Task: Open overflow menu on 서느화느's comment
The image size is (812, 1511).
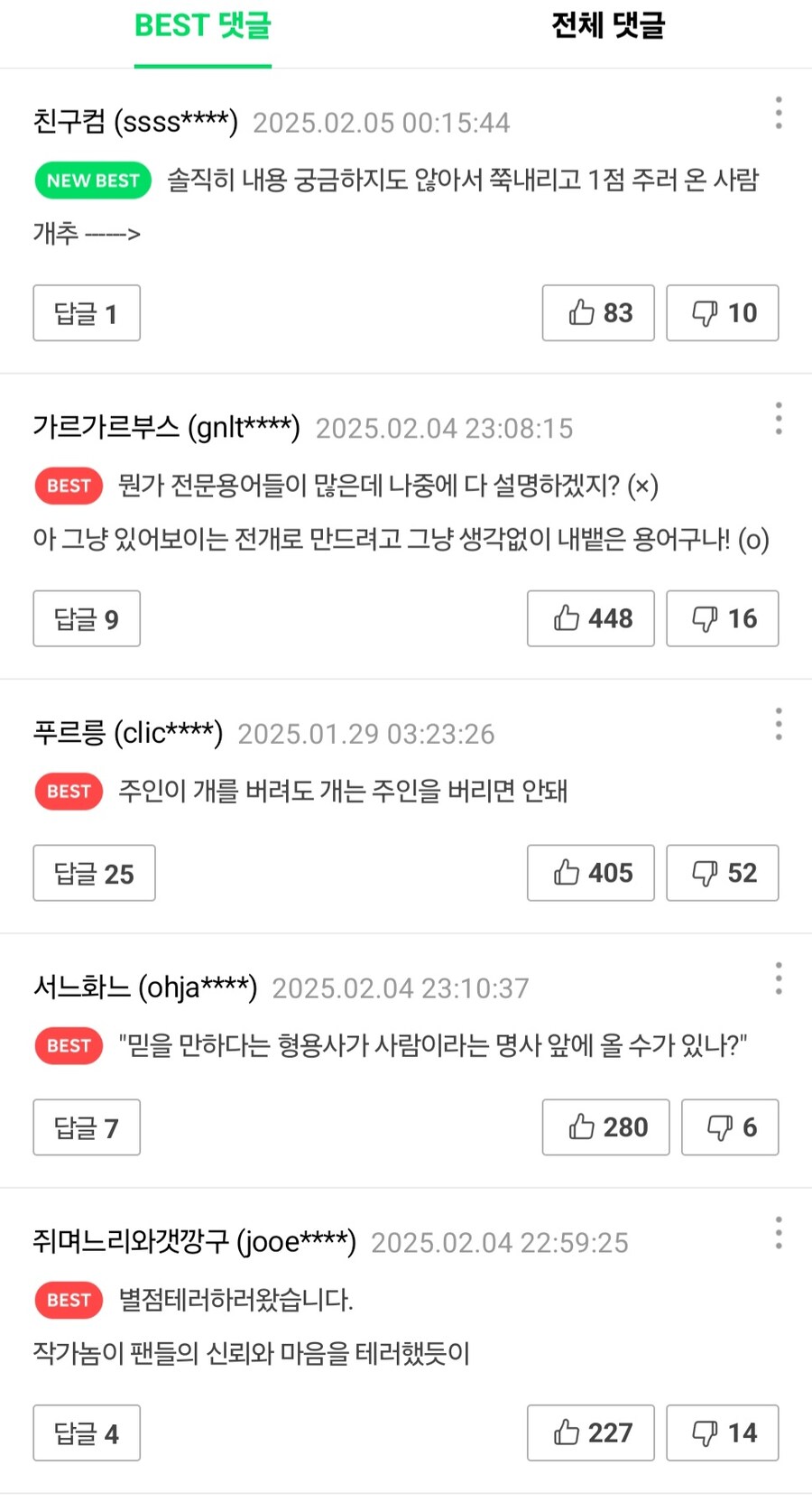Action: tap(778, 978)
